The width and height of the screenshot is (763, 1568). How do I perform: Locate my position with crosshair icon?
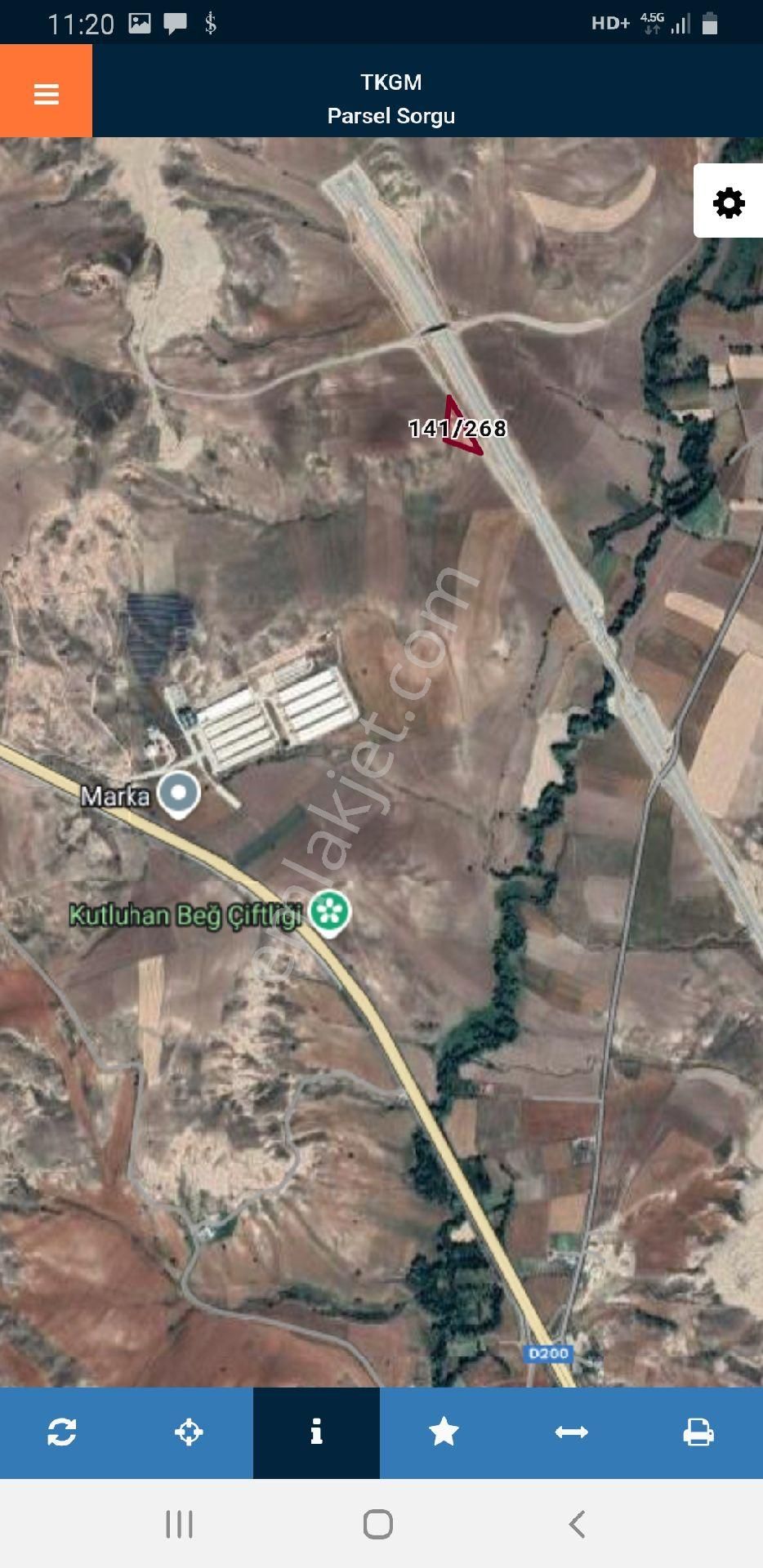tap(189, 1432)
